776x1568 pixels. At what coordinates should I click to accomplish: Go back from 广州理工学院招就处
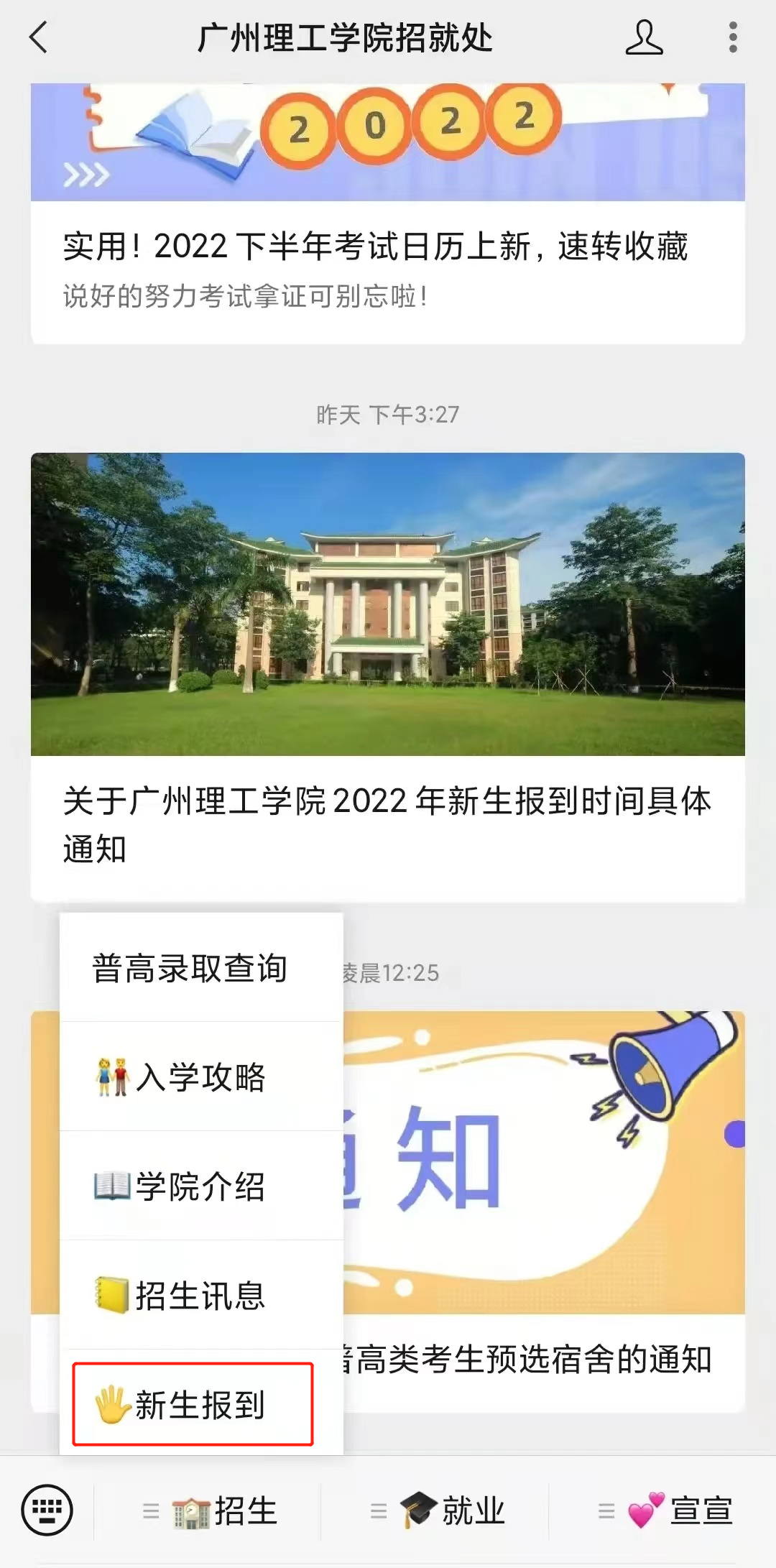click(x=39, y=37)
